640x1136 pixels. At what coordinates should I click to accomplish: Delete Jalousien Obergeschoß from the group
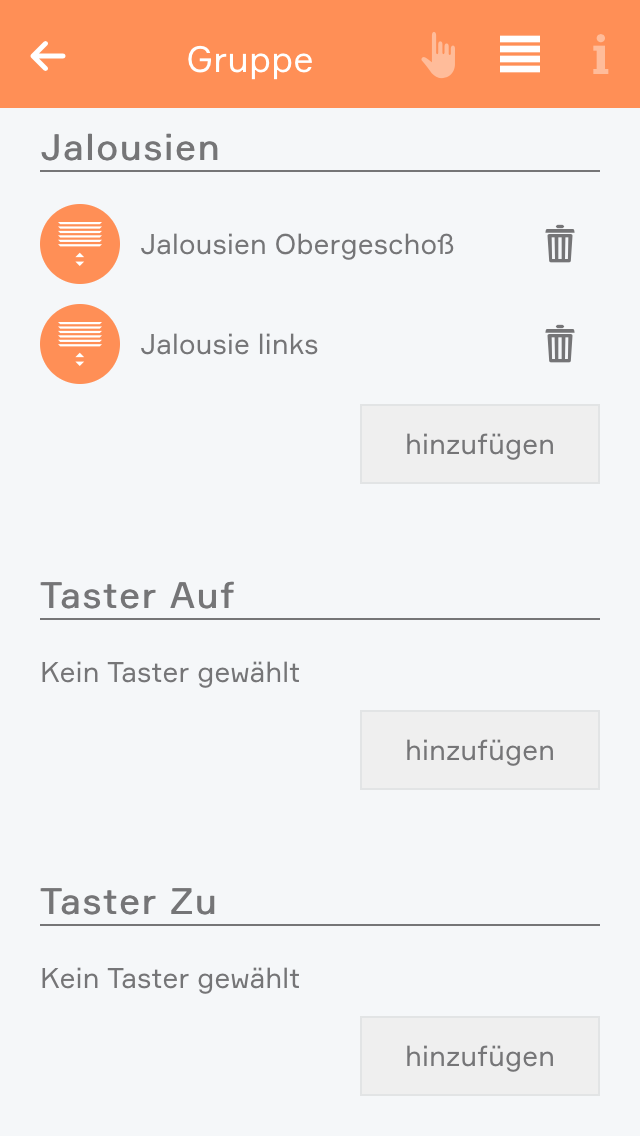pyautogui.click(x=560, y=244)
